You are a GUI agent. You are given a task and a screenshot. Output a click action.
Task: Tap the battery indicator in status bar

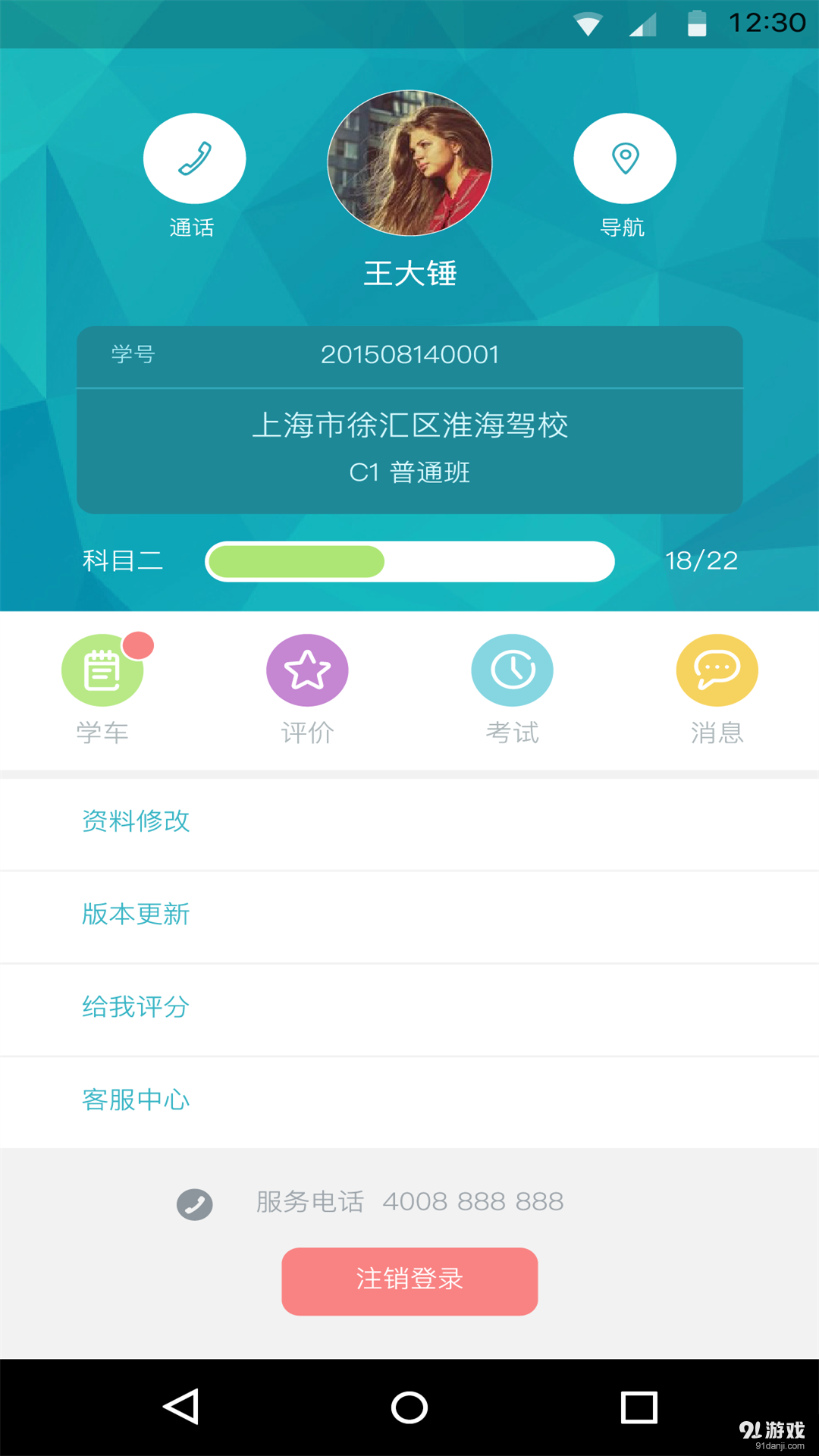click(x=698, y=23)
